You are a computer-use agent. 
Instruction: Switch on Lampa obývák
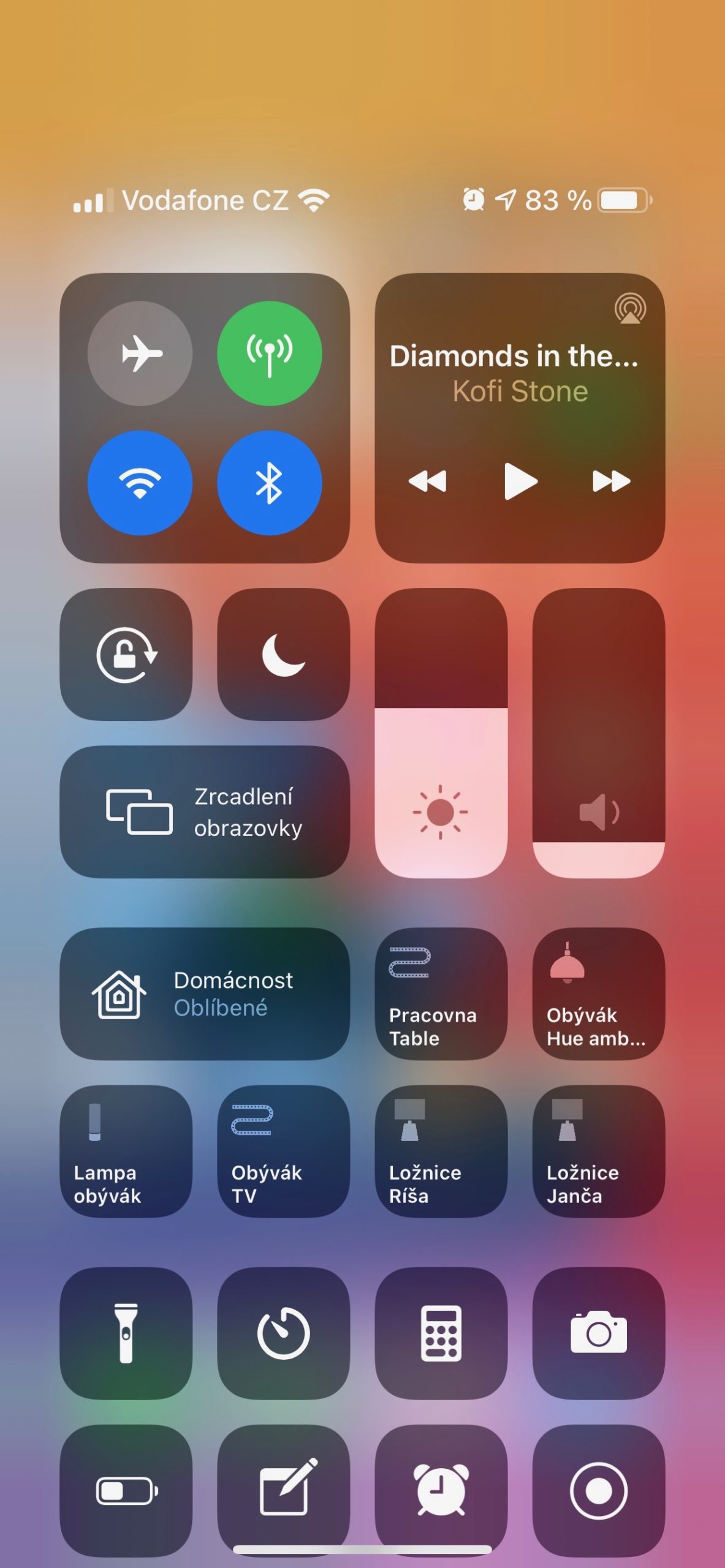[x=126, y=1151]
